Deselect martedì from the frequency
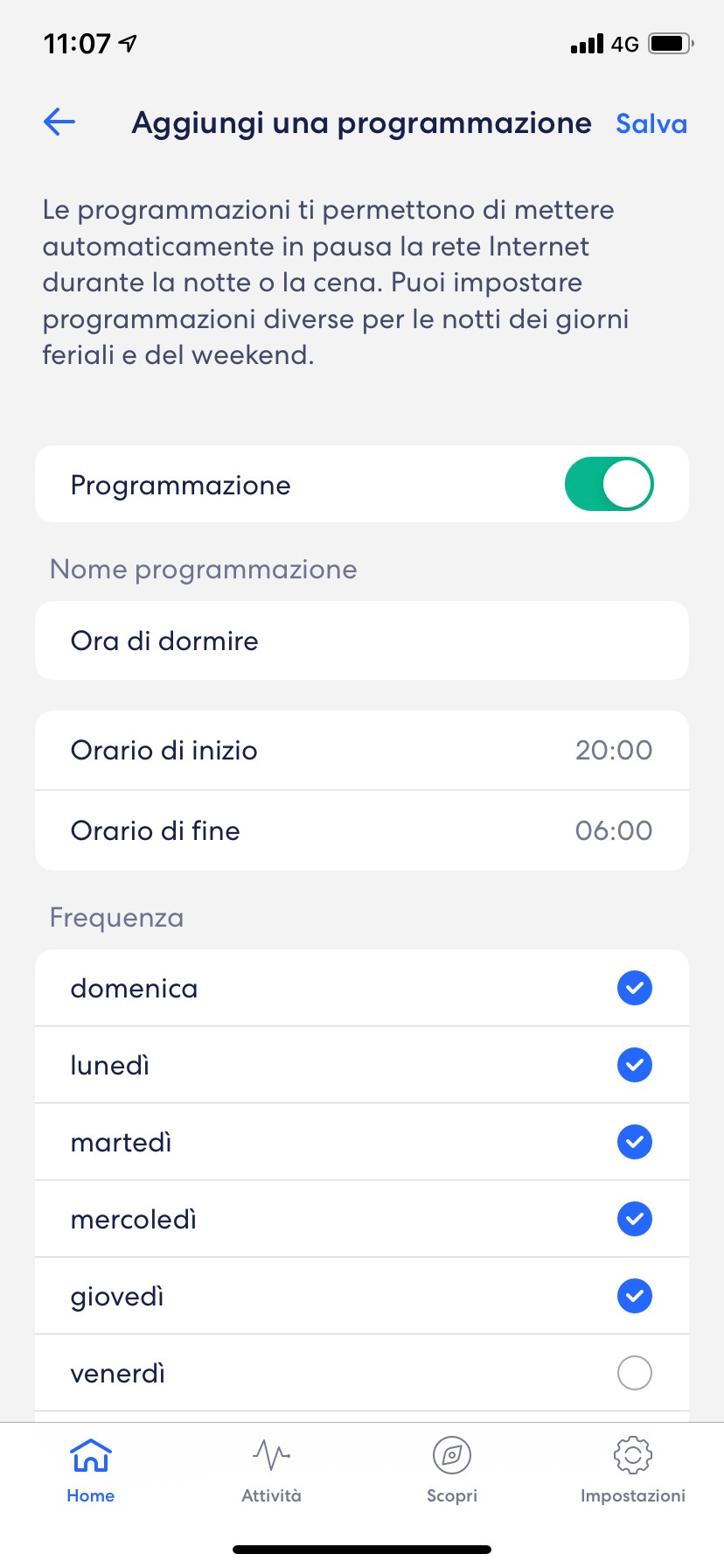Viewport: 724px width, 1568px height. pyautogui.click(x=635, y=1142)
